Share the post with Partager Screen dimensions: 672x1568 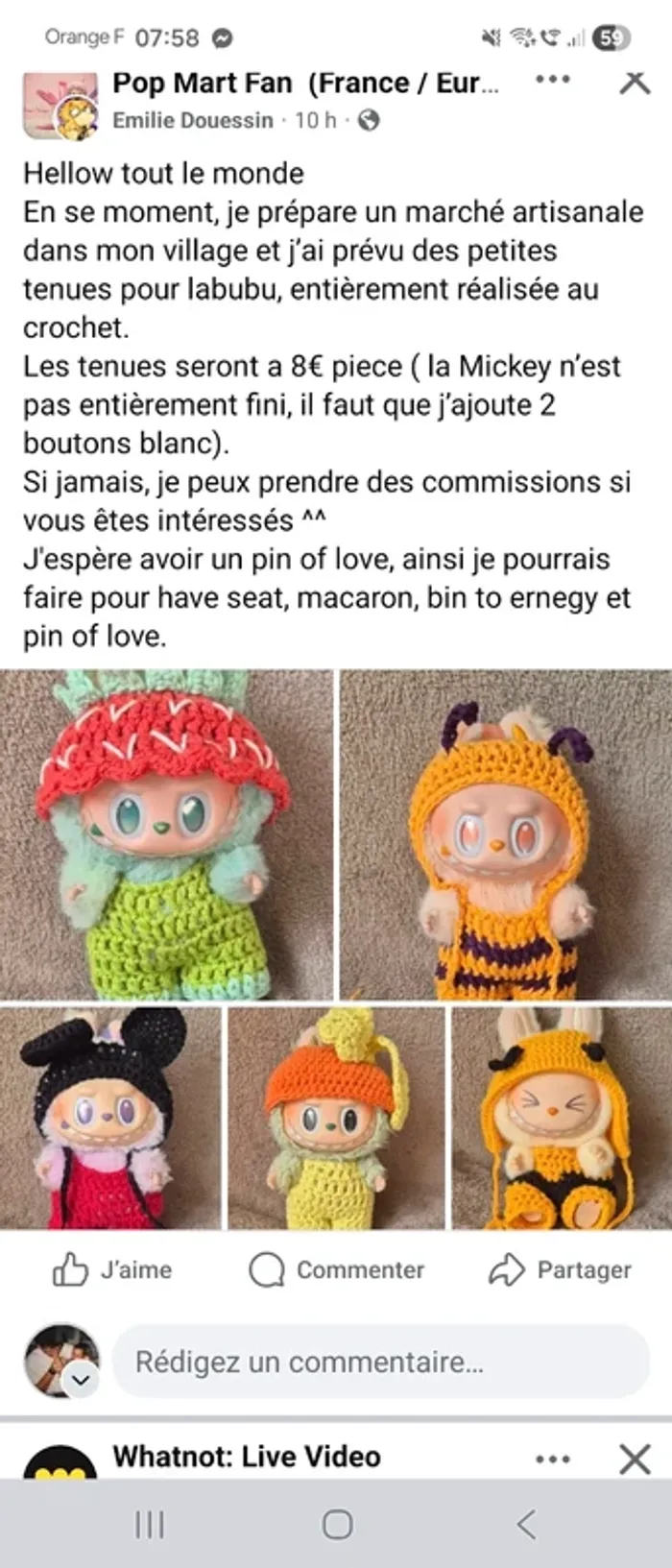pos(560,1269)
